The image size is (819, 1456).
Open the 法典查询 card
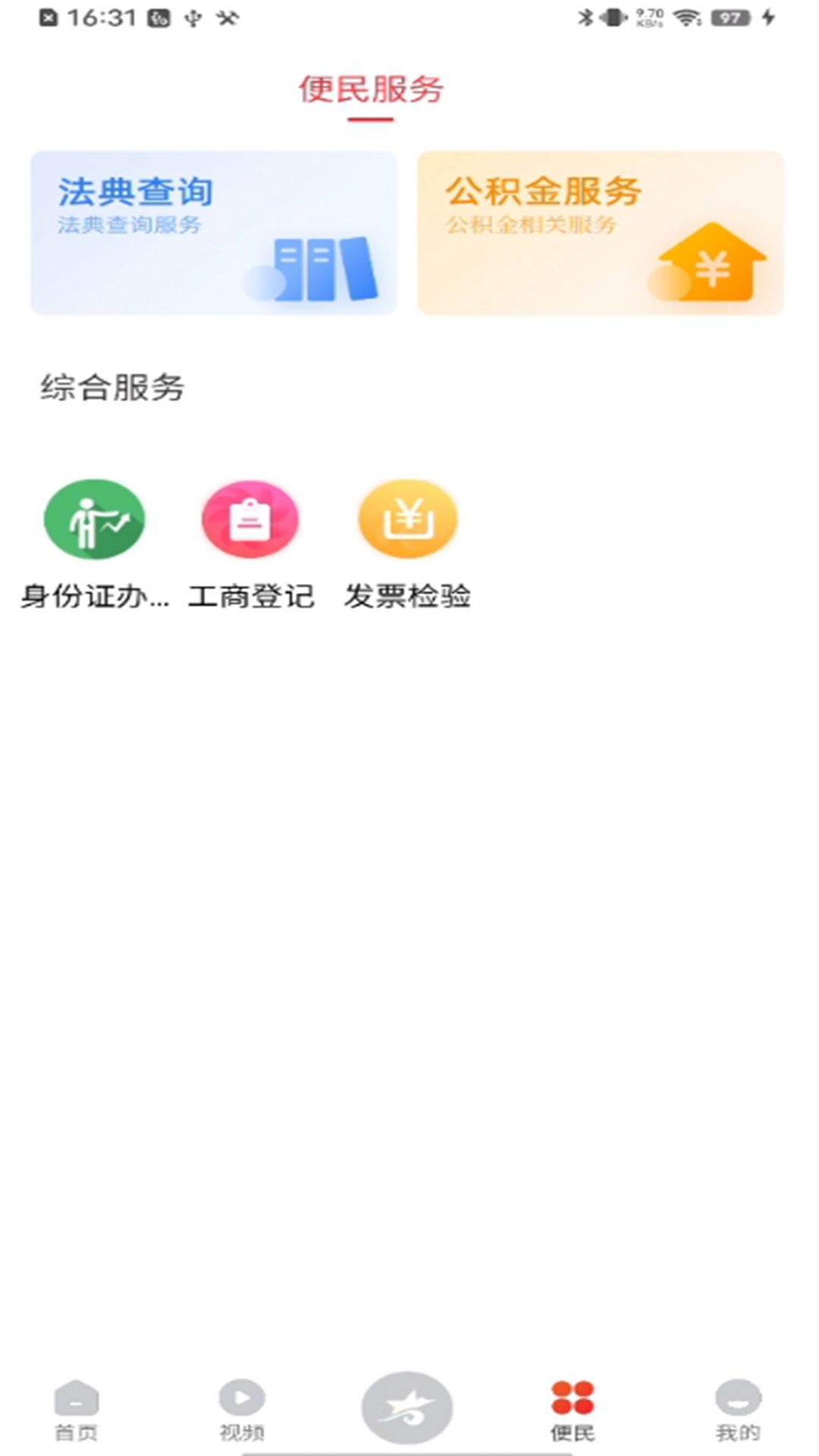pos(213,233)
